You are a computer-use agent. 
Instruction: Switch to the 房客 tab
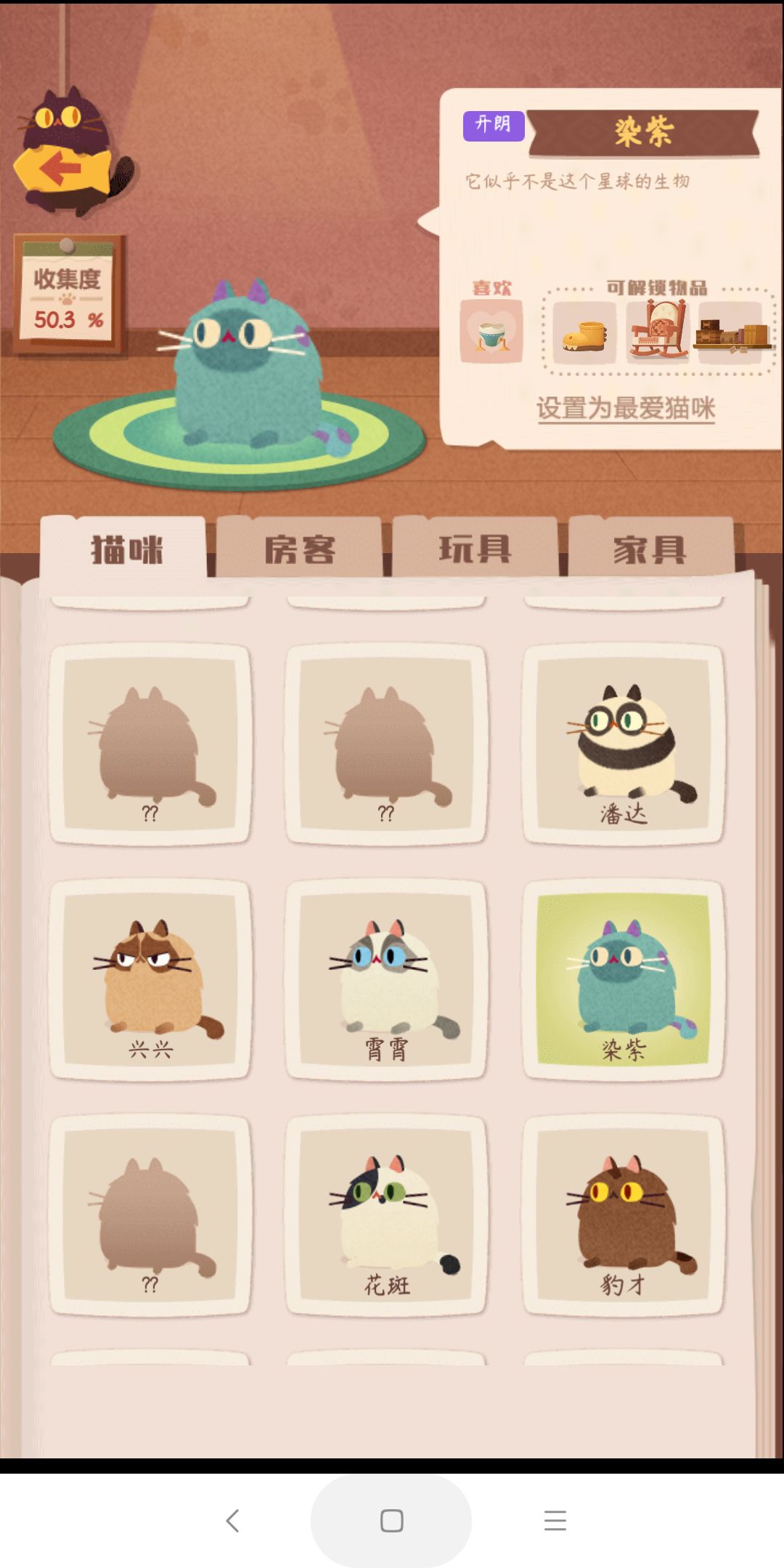(x=301, y=550)
